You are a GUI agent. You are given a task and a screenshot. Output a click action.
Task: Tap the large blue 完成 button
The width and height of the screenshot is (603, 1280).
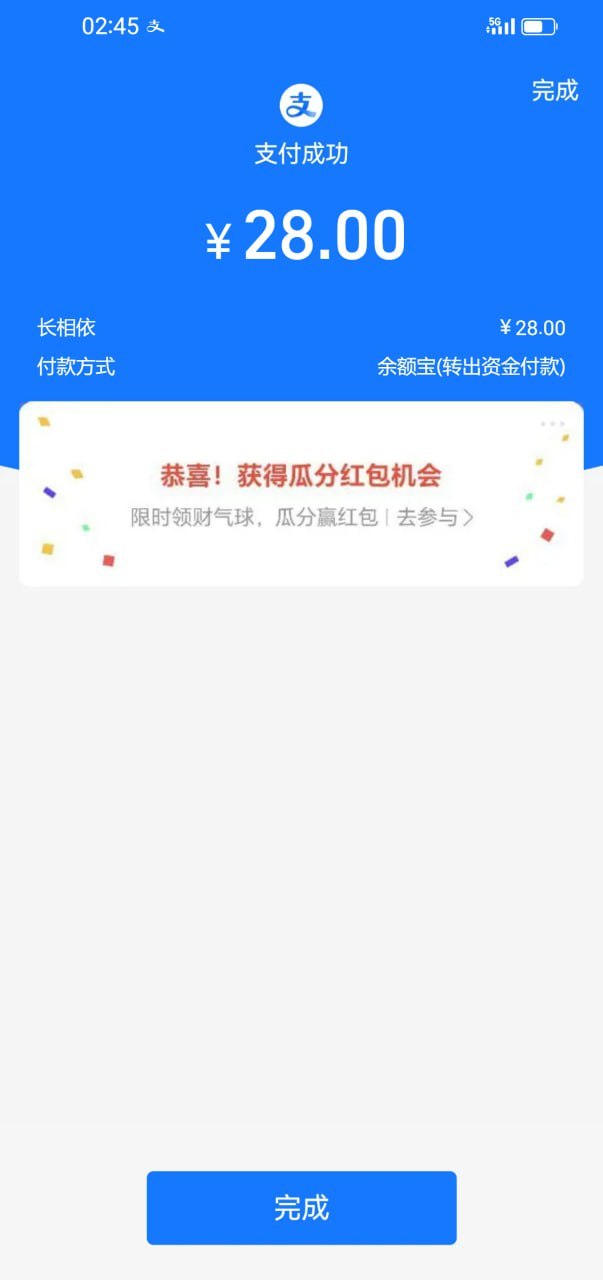pos(301,1208)
